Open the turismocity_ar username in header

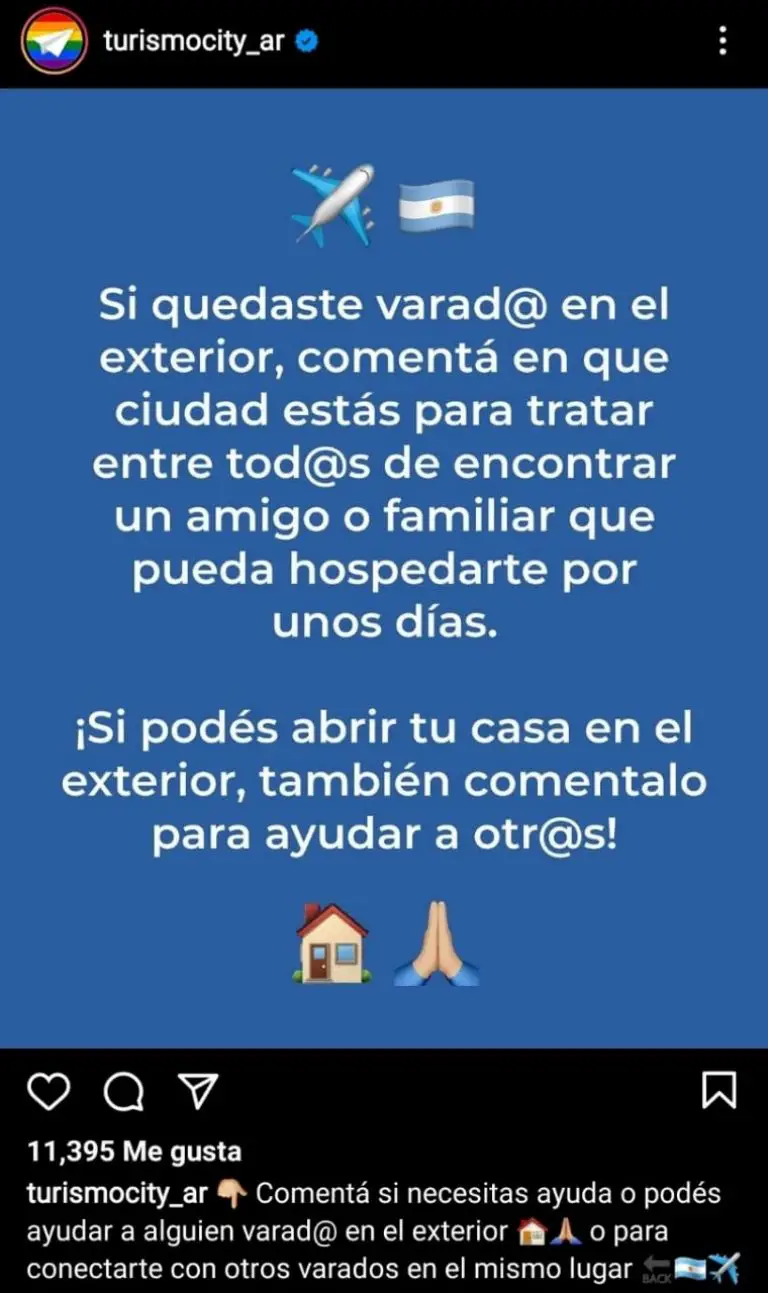pos(193,42)
